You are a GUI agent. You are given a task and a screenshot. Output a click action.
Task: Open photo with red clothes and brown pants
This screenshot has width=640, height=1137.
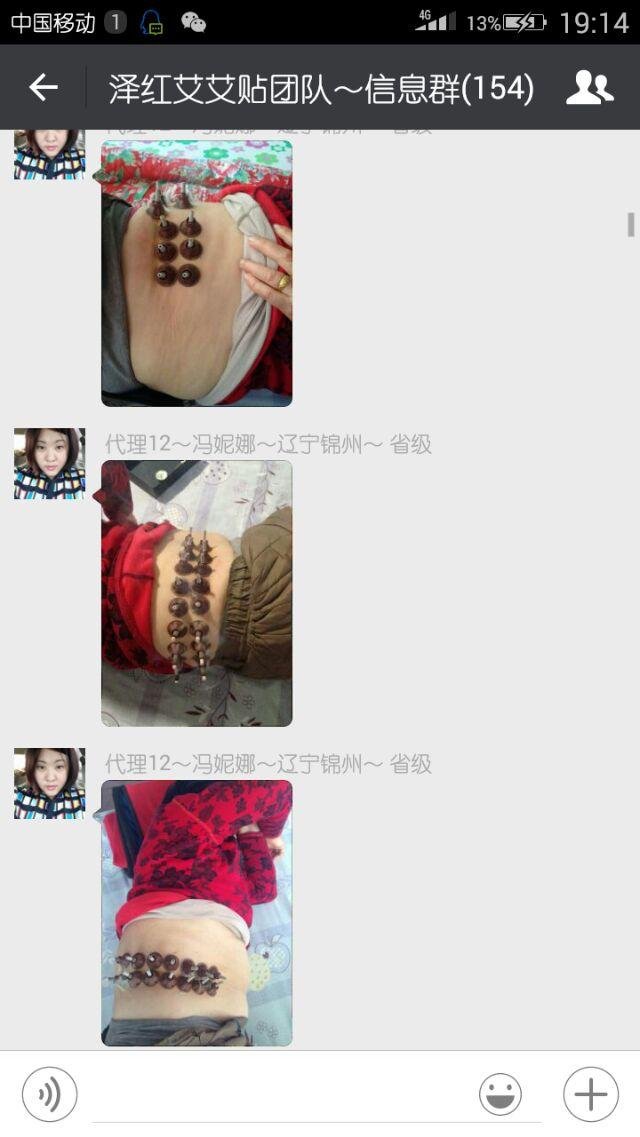pyautogui.click(x=197, y=593)
